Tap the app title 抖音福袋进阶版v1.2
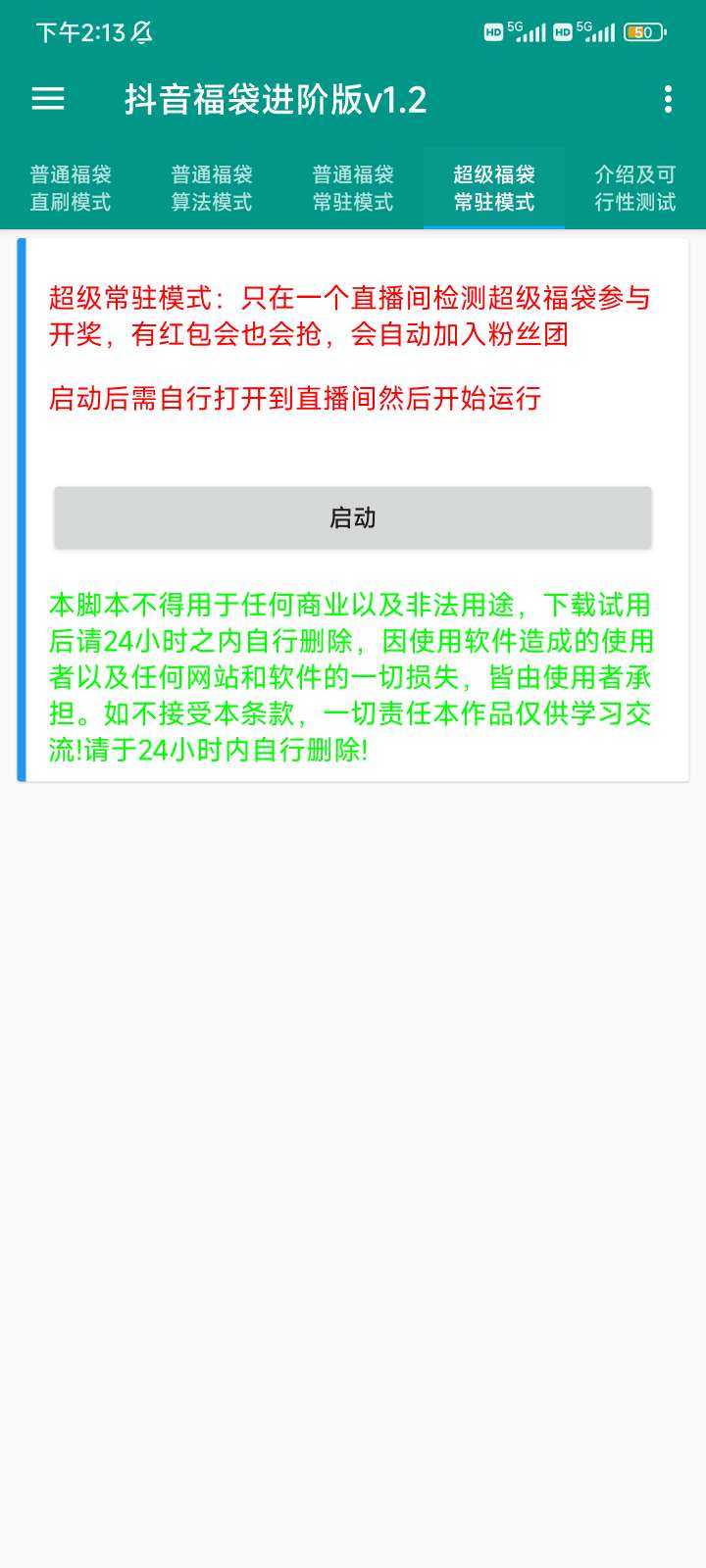706x1568 pixels. pyautogui.click(x=275, y=100)
